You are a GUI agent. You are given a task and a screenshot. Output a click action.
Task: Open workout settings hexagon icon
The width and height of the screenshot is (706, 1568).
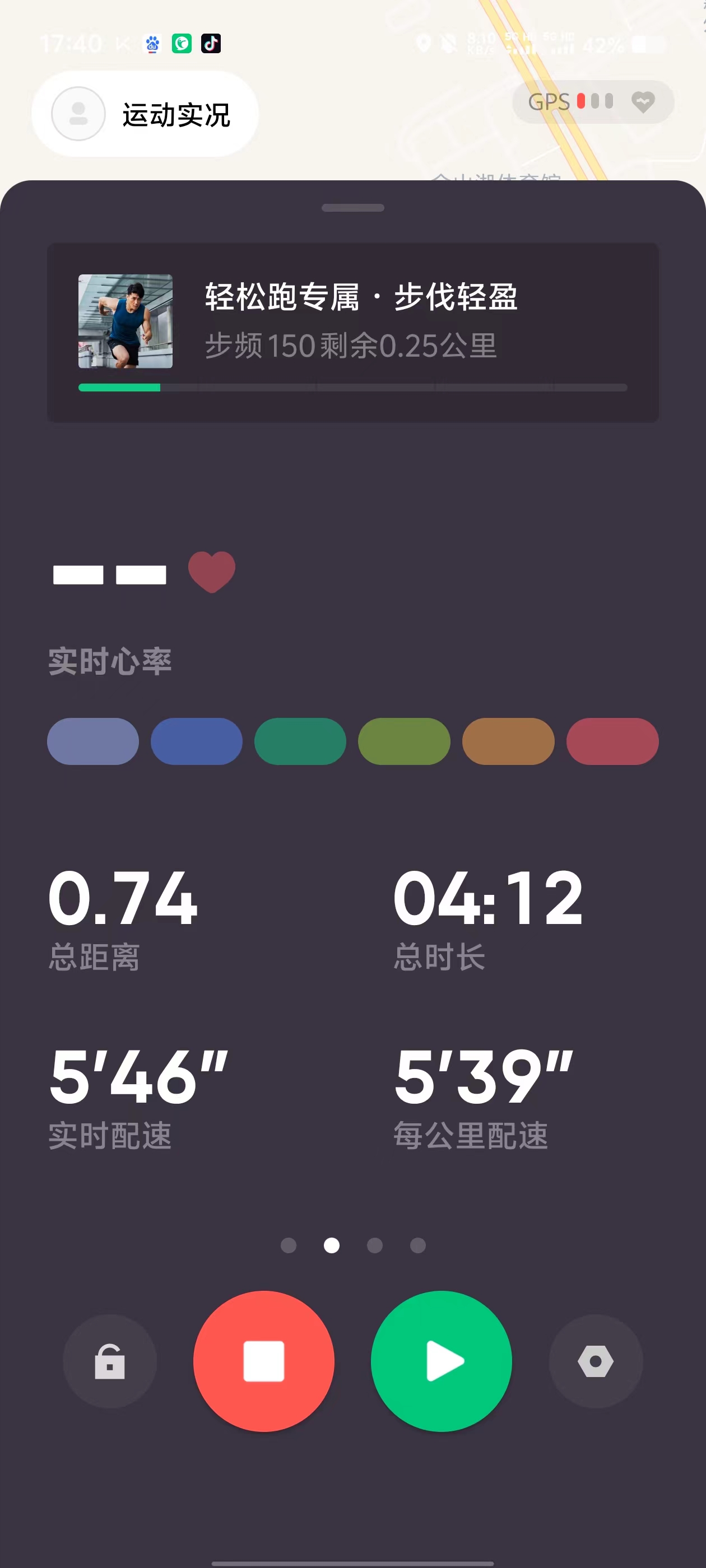click(595, 1361)
